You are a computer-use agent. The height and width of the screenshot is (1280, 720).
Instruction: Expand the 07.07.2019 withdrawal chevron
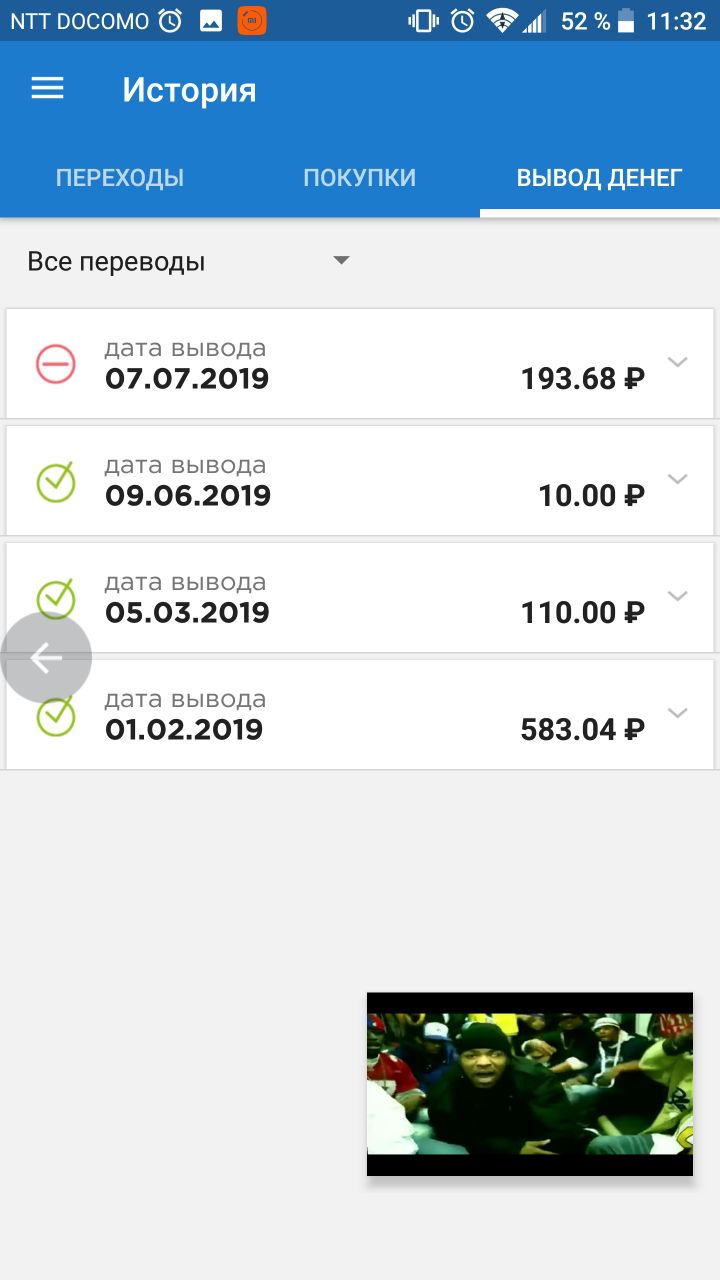click(x=678, y=362)
